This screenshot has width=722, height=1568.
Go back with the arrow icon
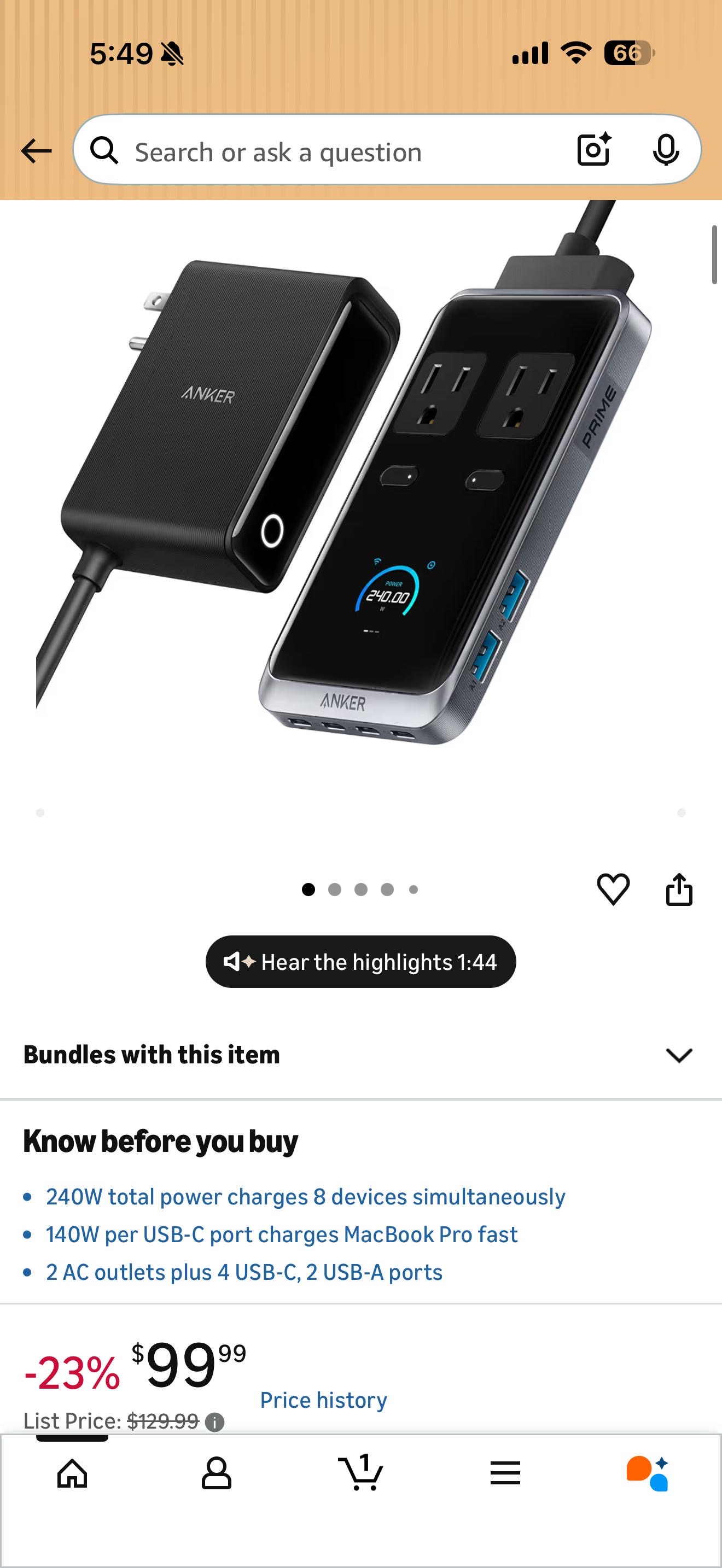click(36, 150)
